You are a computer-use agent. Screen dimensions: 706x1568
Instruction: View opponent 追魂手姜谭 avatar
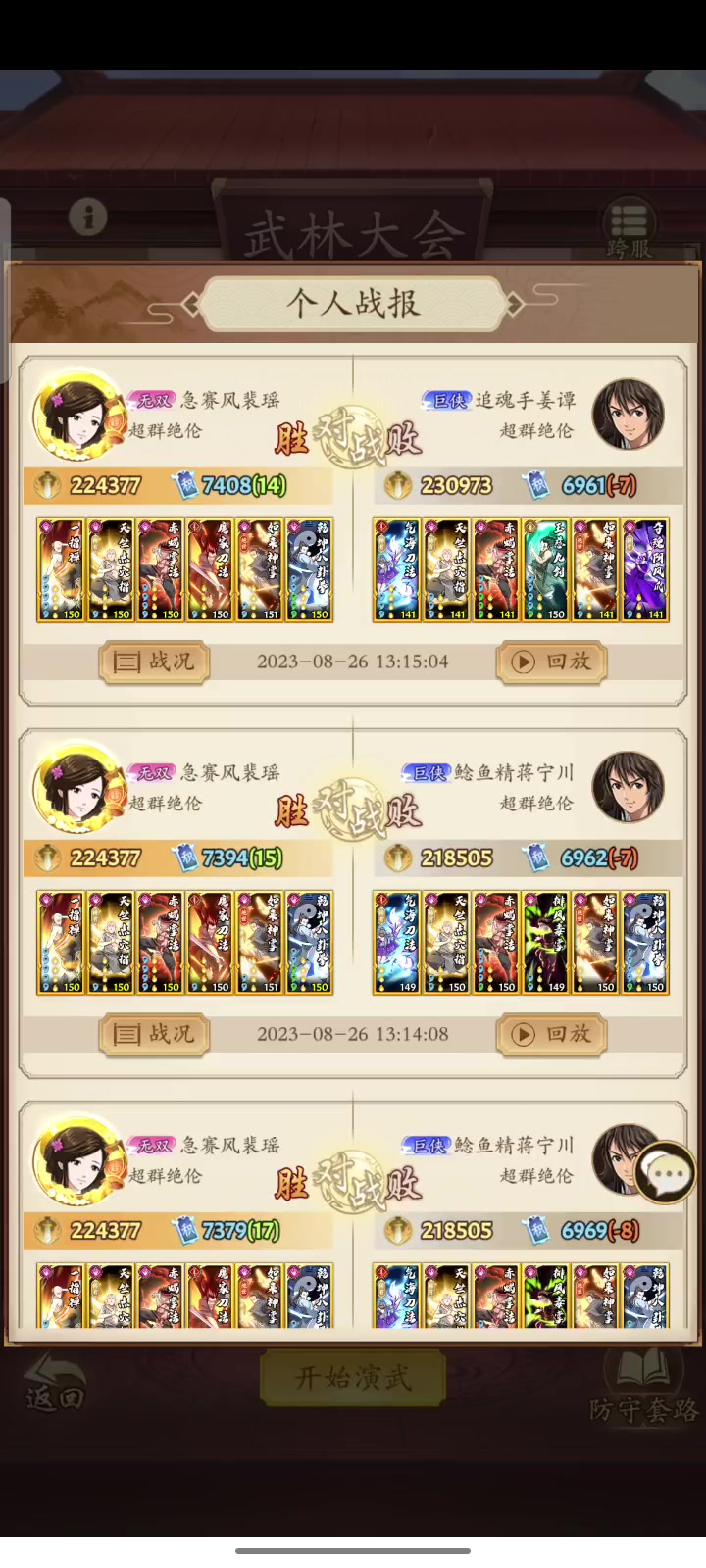coord(628,415)
